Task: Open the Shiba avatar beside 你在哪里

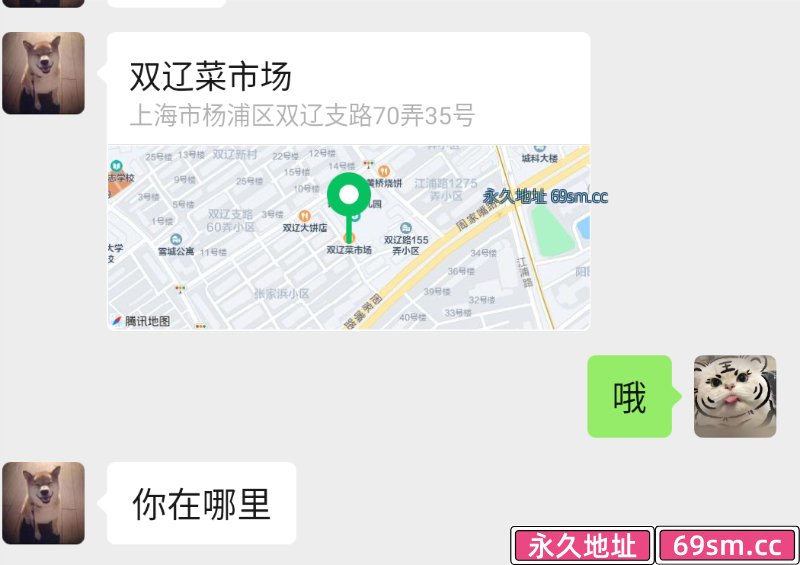Action: coord(43,503)
